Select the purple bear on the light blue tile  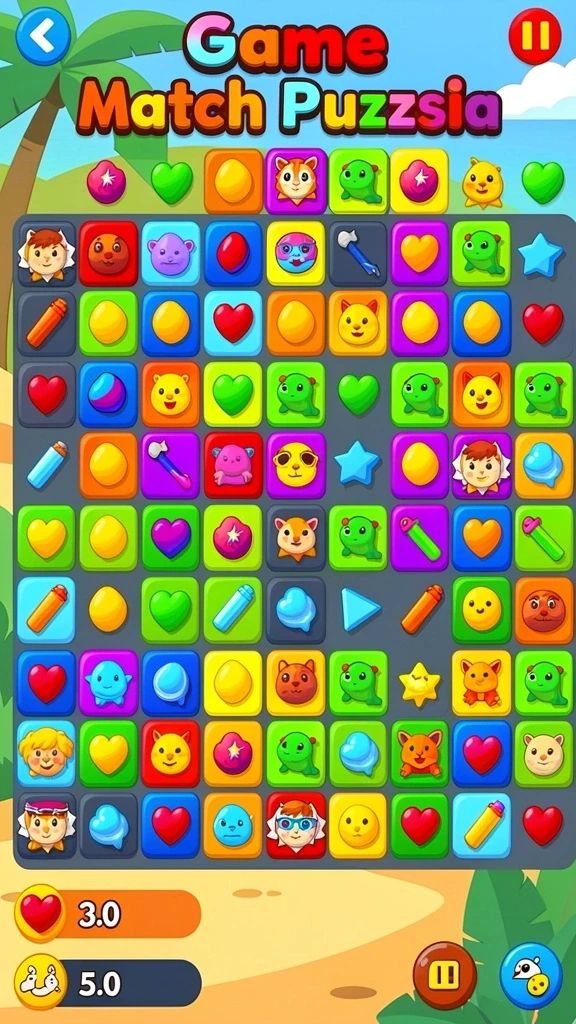170,253
